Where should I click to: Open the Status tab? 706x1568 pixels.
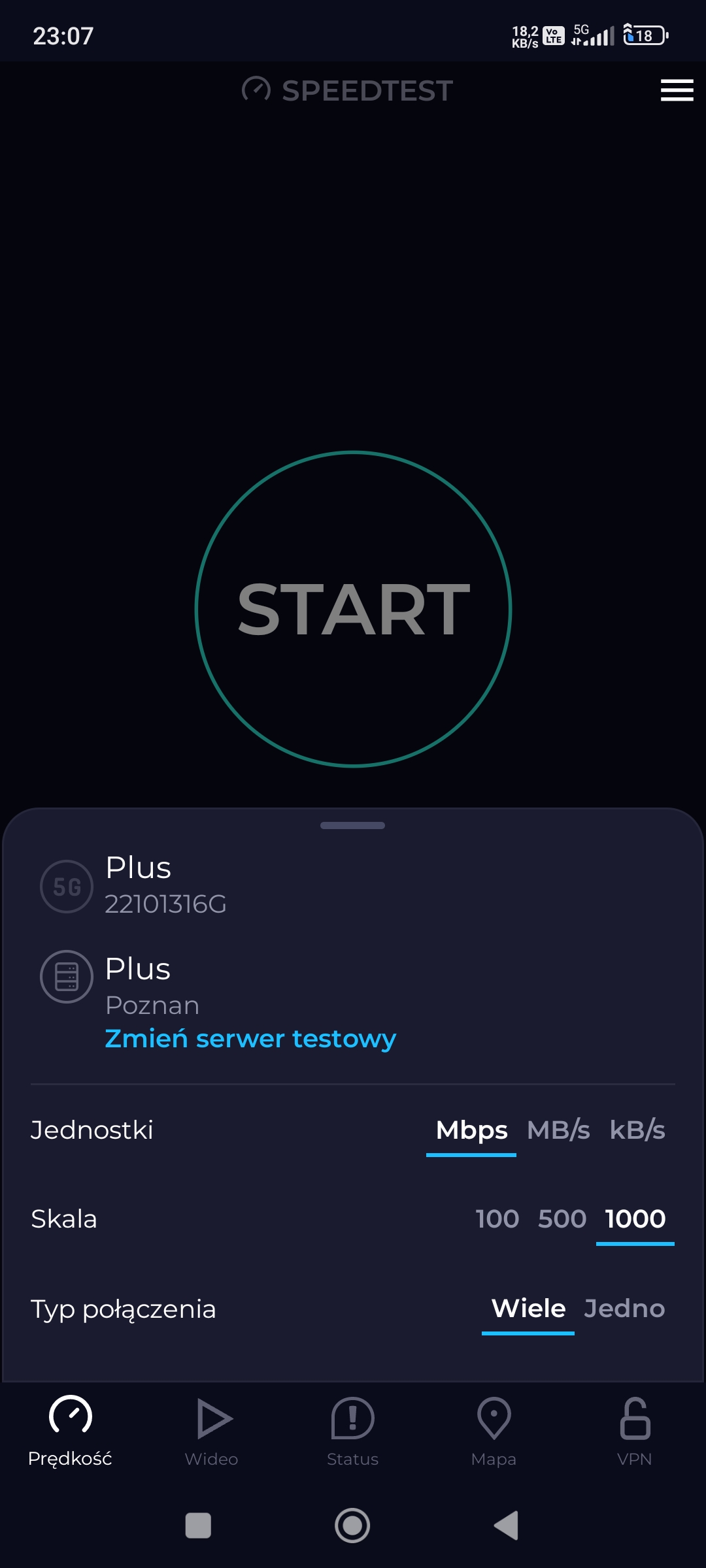click(352, 1431)
